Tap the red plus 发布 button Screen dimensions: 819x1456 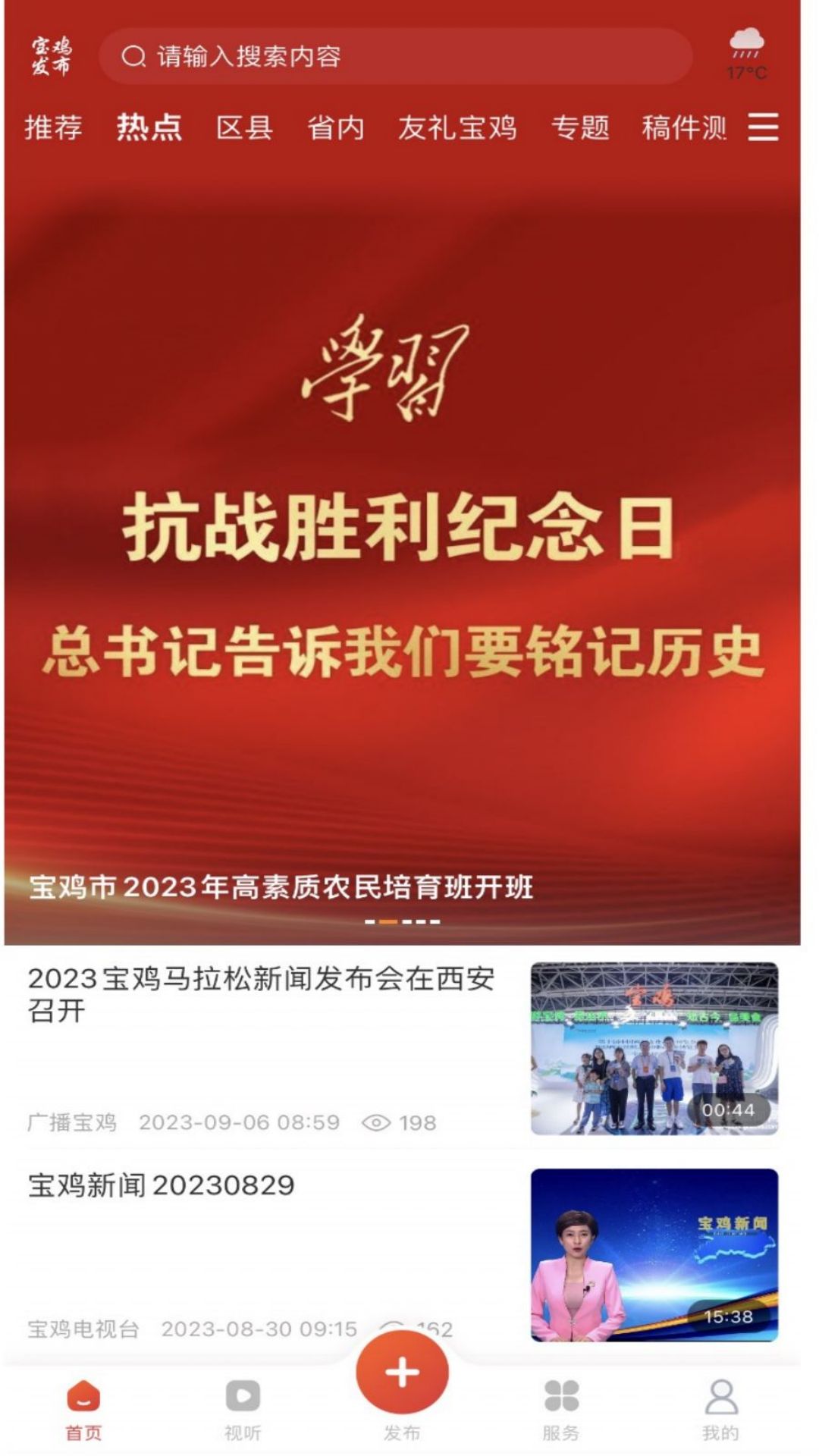tap(402, 1373)
